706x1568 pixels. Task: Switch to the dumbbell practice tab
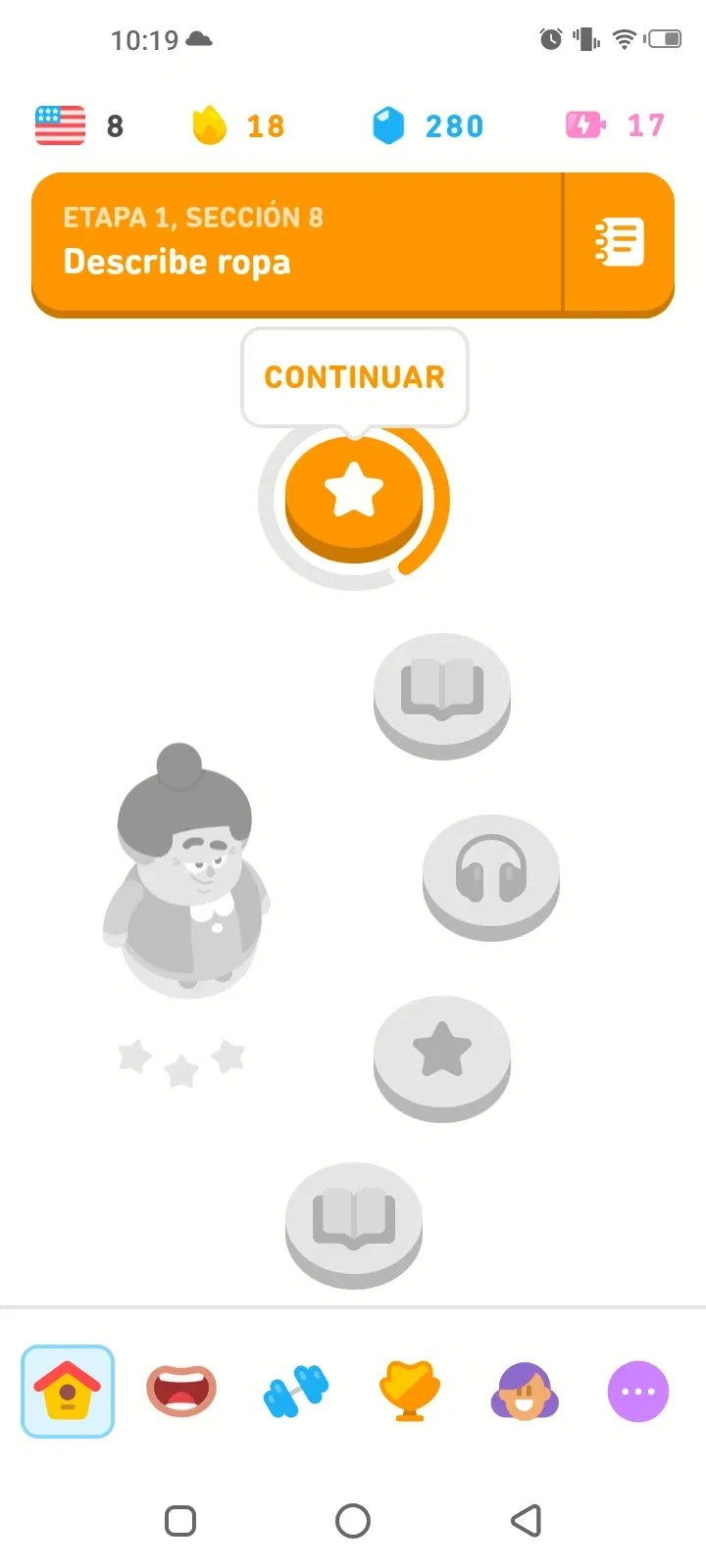click(x=295, y=1391)
